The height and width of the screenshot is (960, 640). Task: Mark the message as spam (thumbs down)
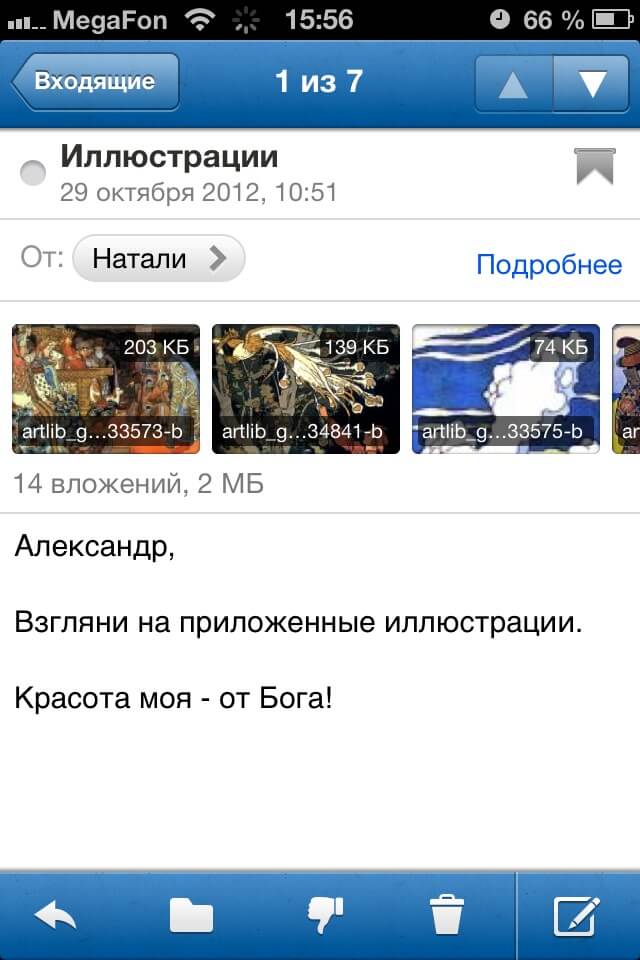[323, 915]
